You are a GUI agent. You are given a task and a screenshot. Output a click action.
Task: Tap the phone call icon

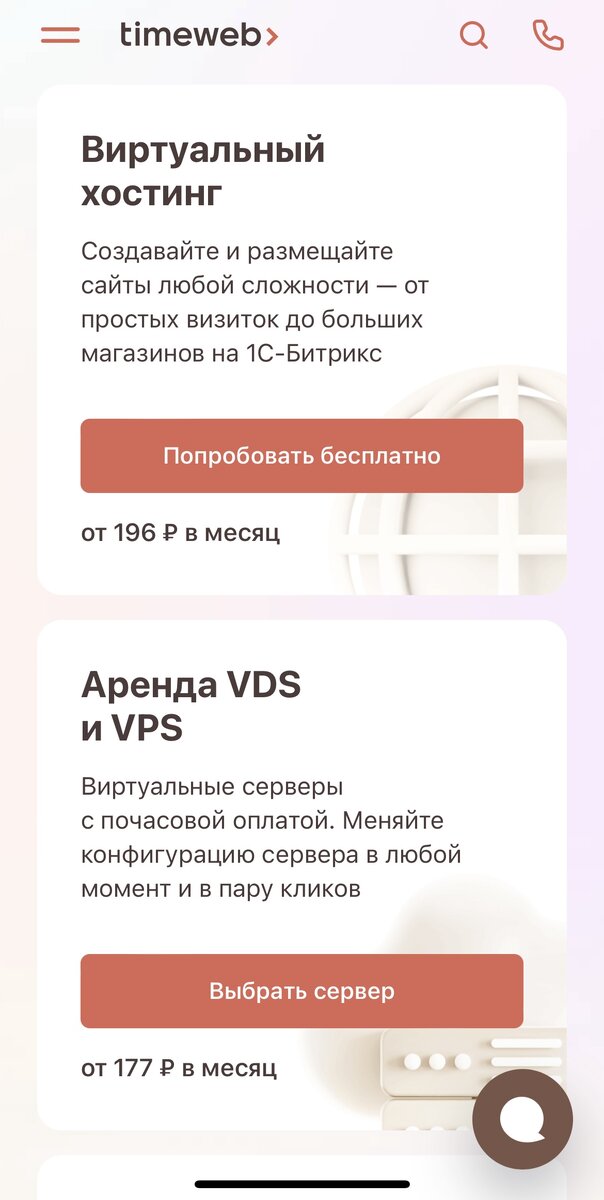(x=548, y=35)
